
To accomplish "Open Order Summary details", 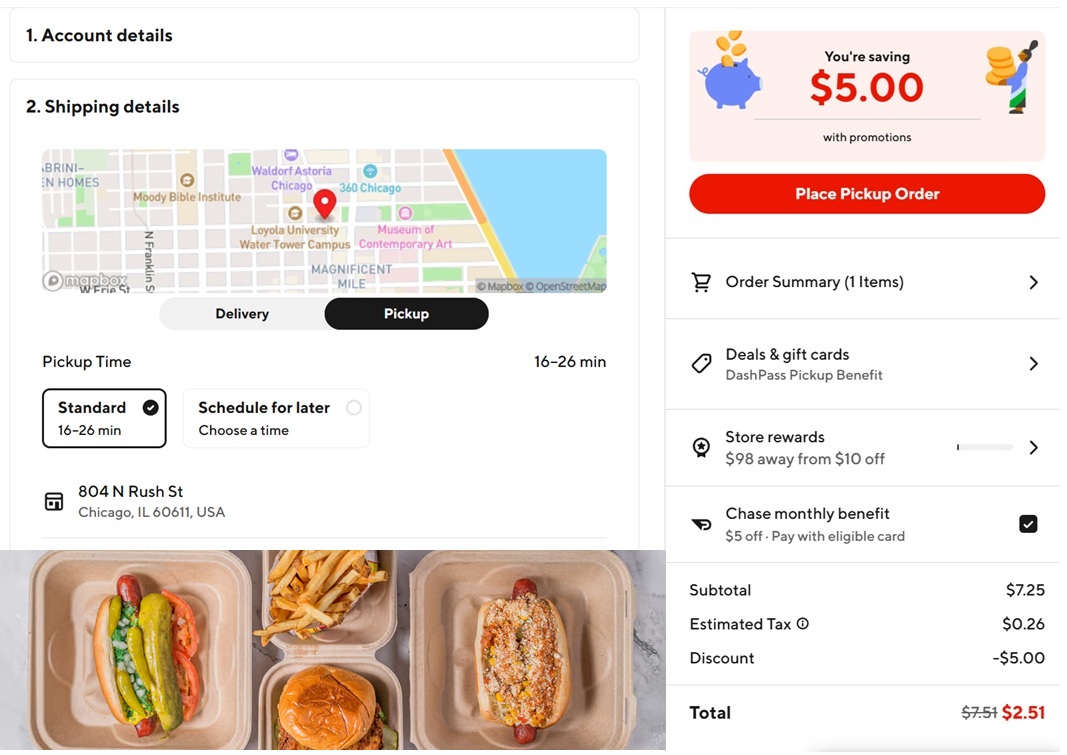I will coord(866,282).
